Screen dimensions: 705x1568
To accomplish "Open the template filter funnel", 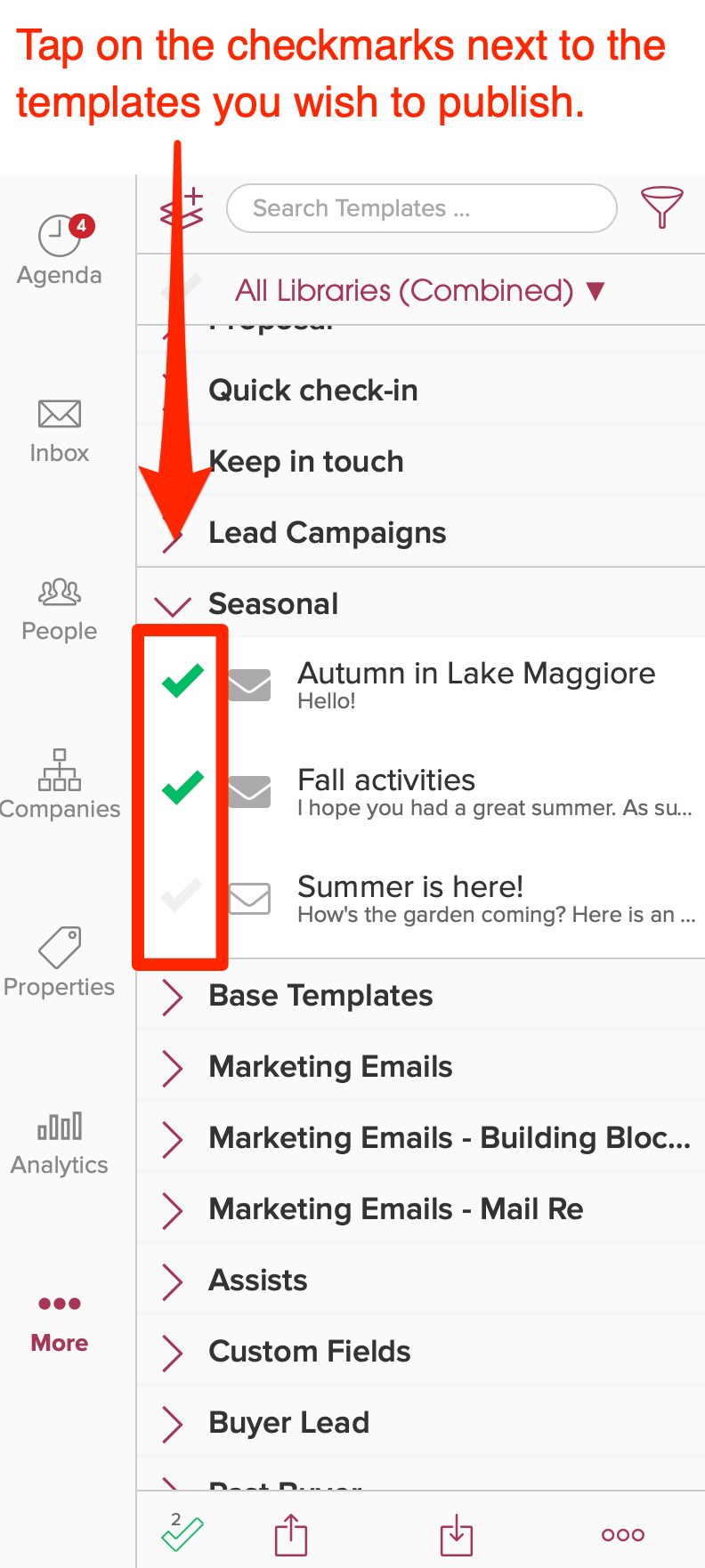I will click(662, 206).
